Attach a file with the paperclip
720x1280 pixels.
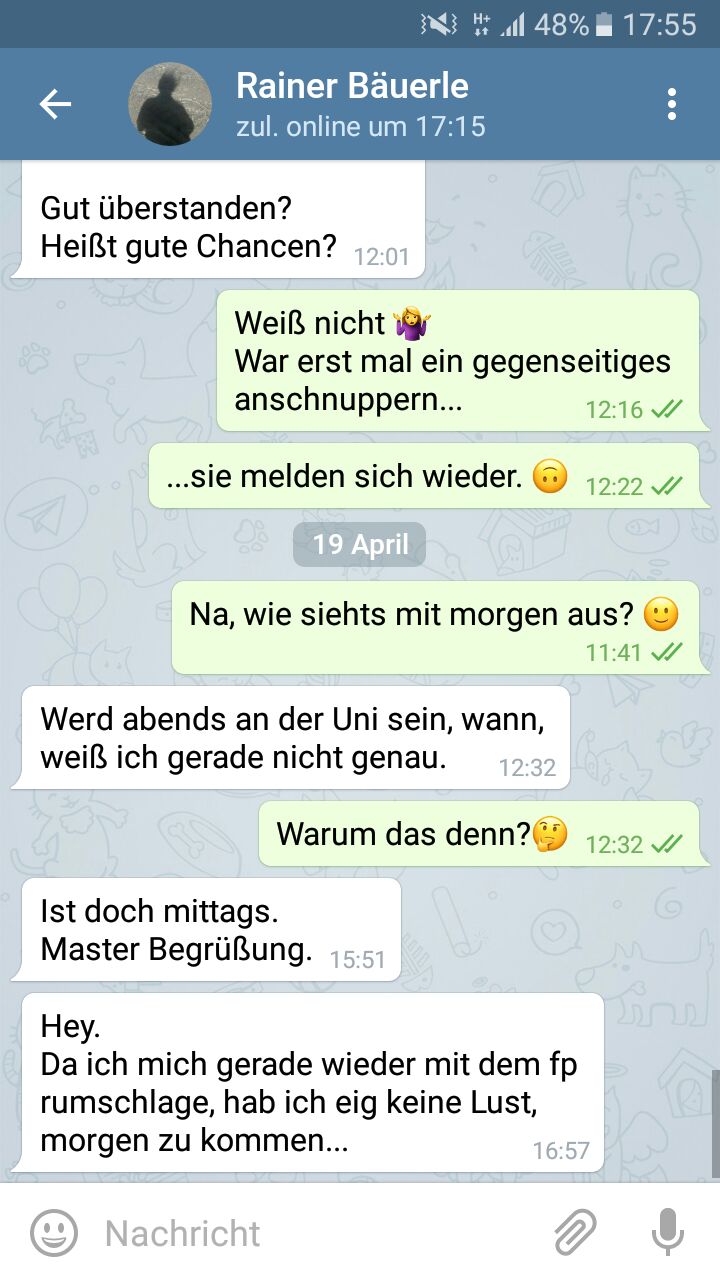coord(576,1233)
